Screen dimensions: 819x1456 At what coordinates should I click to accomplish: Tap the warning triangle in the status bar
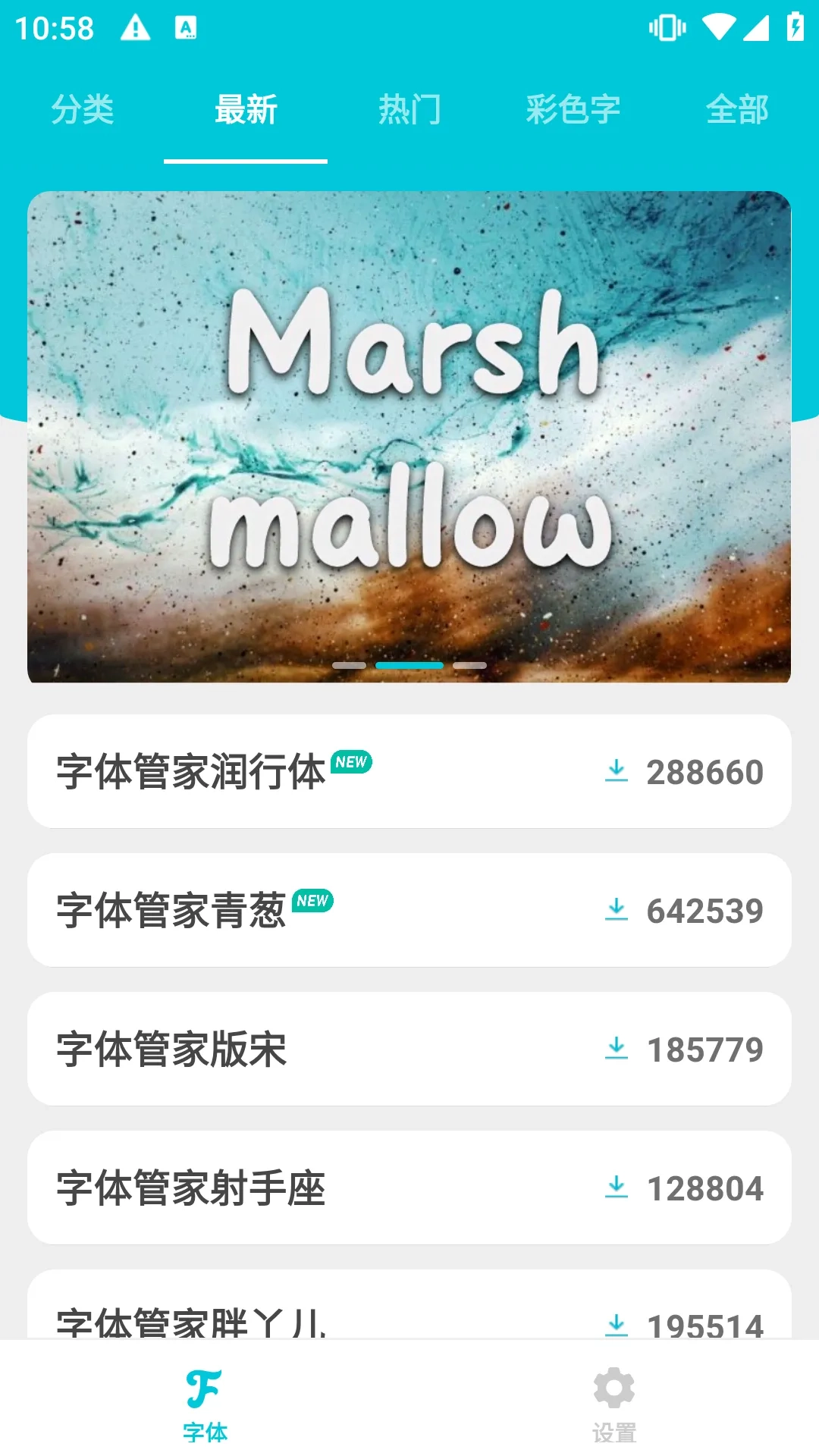click(x=135, y=29)
